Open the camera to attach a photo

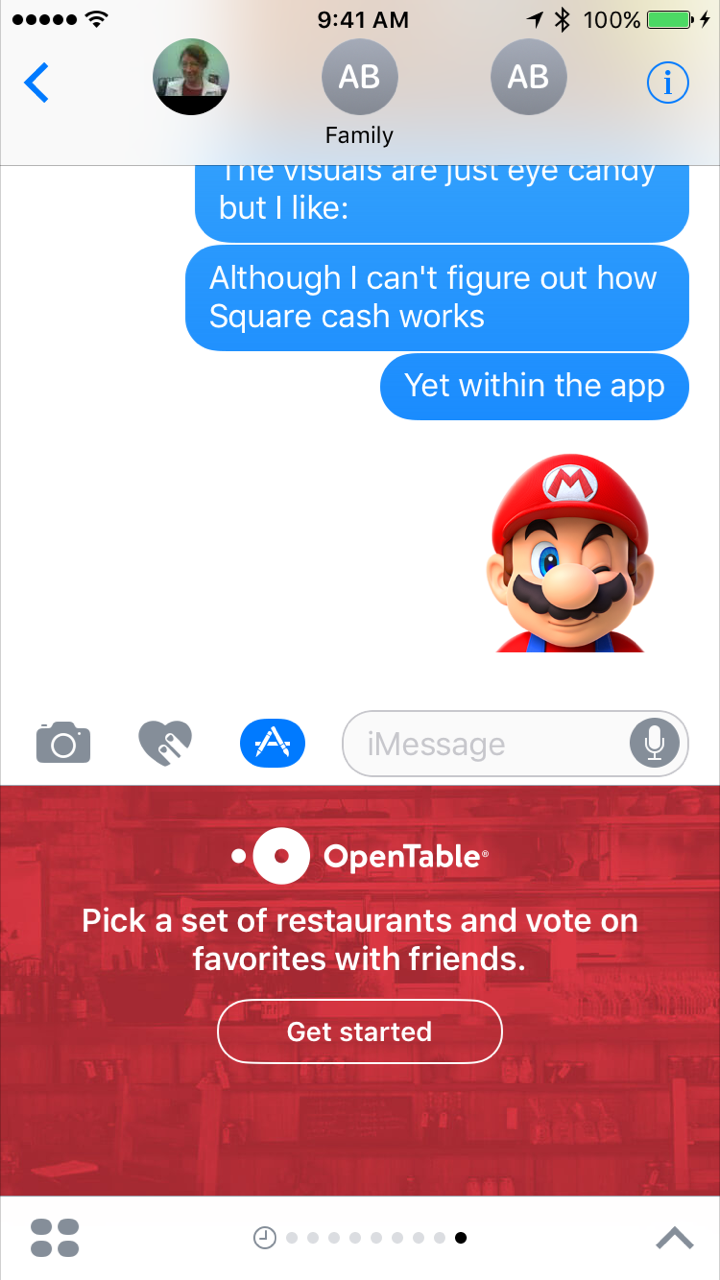coord(63,742)
